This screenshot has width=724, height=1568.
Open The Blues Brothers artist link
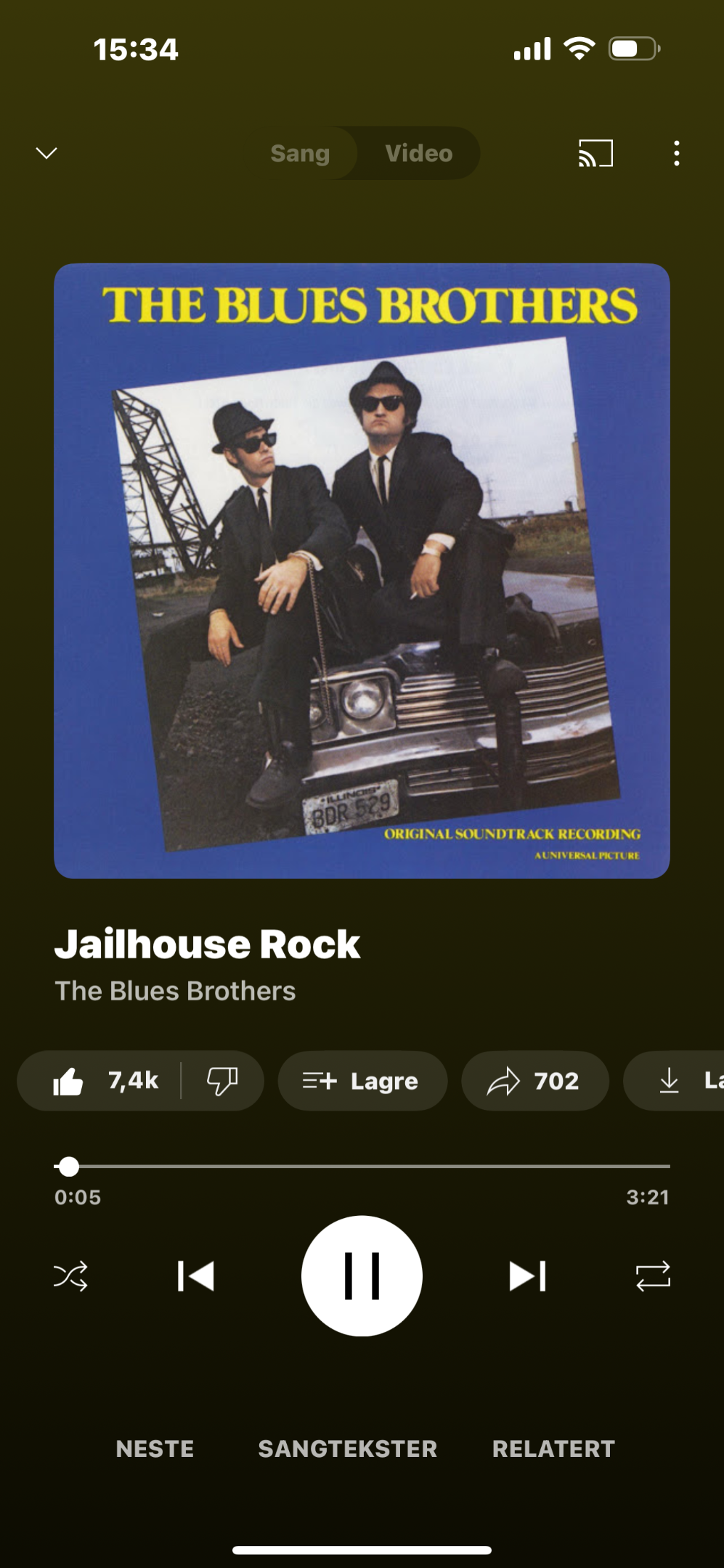tap(175, 991)
